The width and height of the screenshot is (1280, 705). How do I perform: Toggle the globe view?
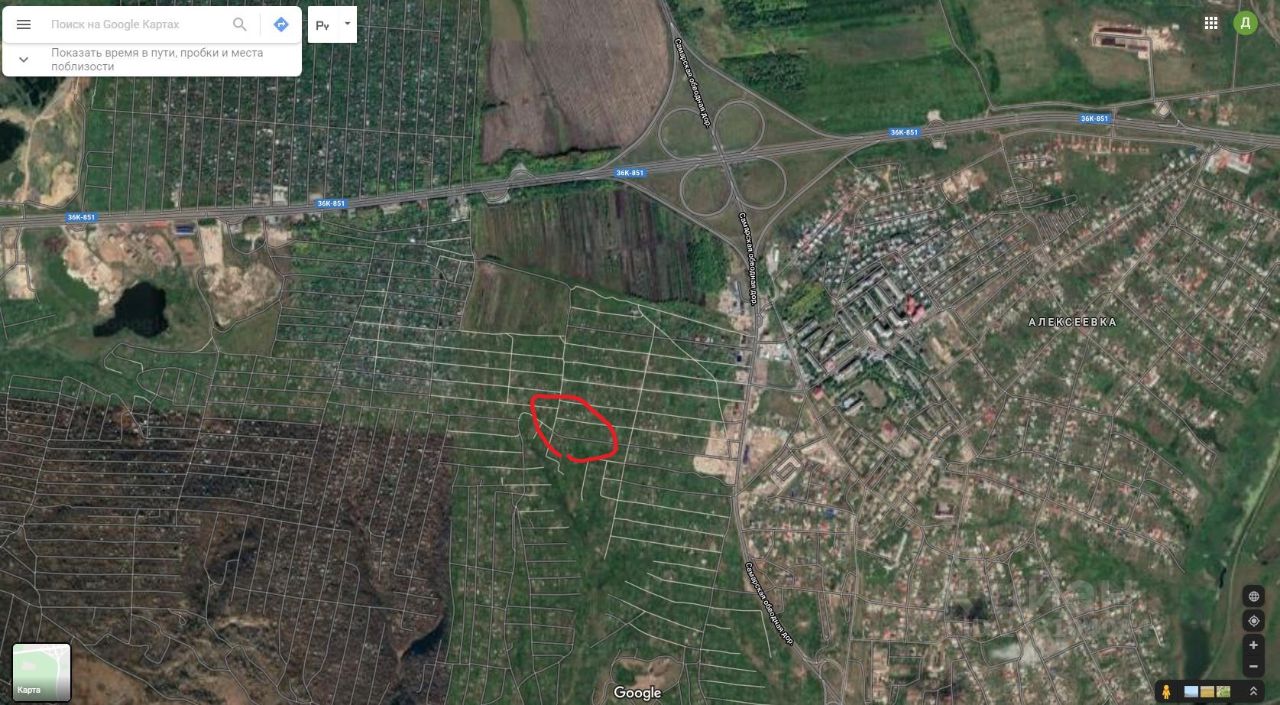1253,597
